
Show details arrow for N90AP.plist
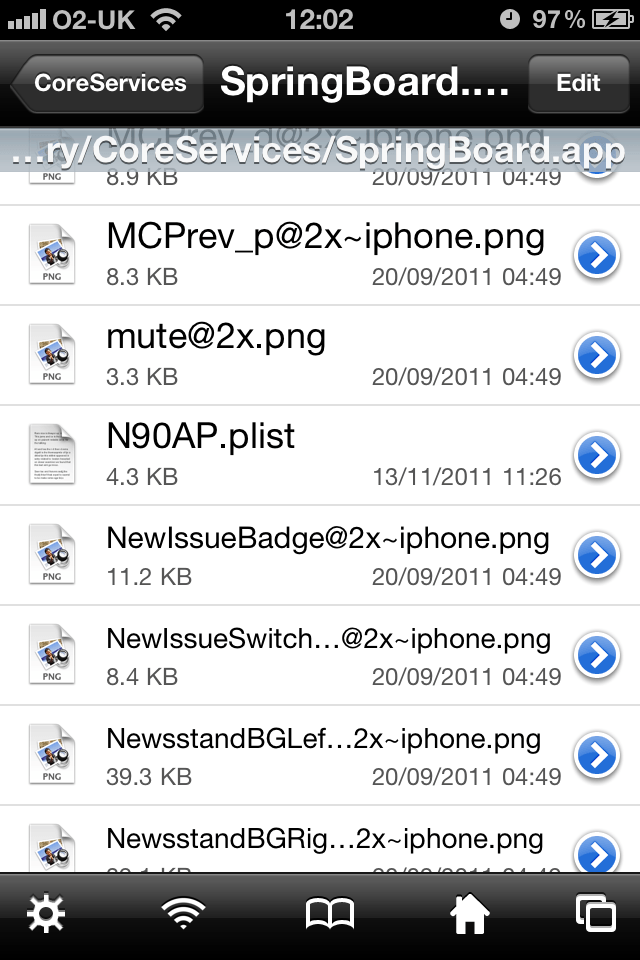coord(596,456)
